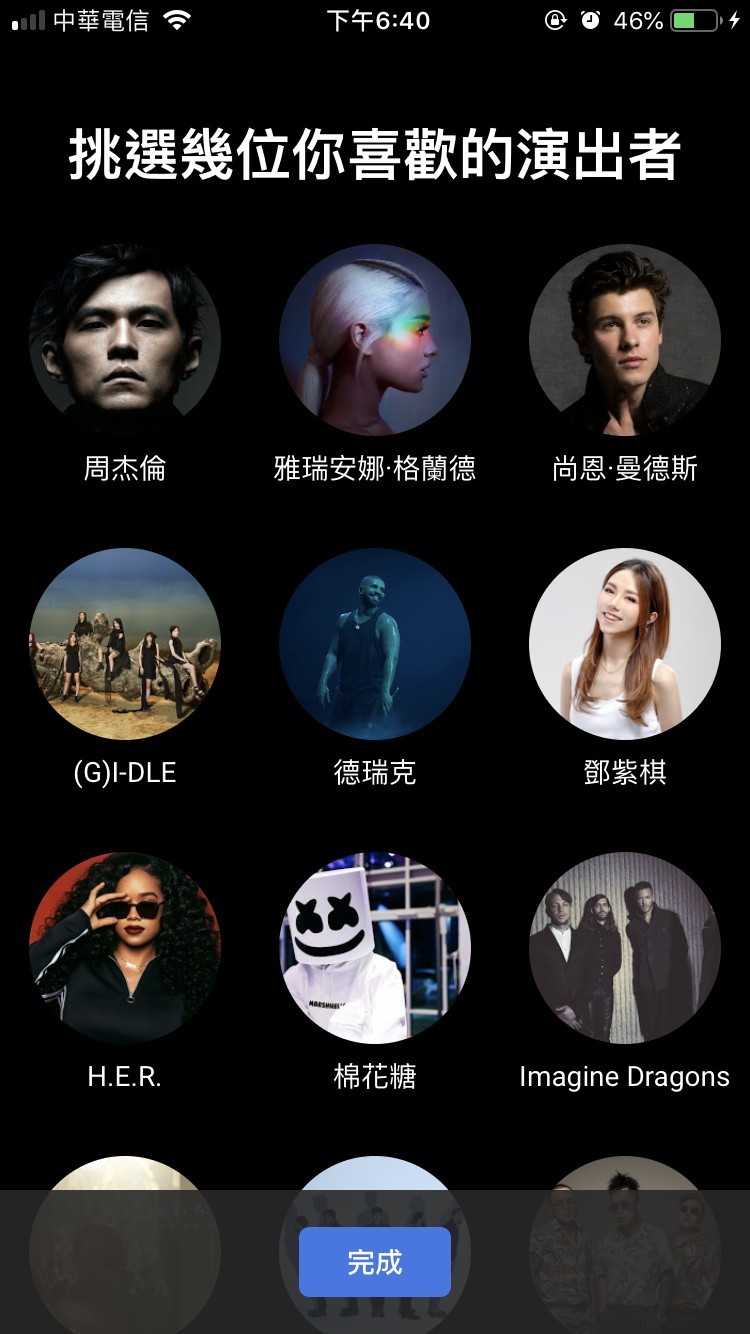750x1334 pixels.
Task: Select the (G)I-DLE group
Action: 125,644
